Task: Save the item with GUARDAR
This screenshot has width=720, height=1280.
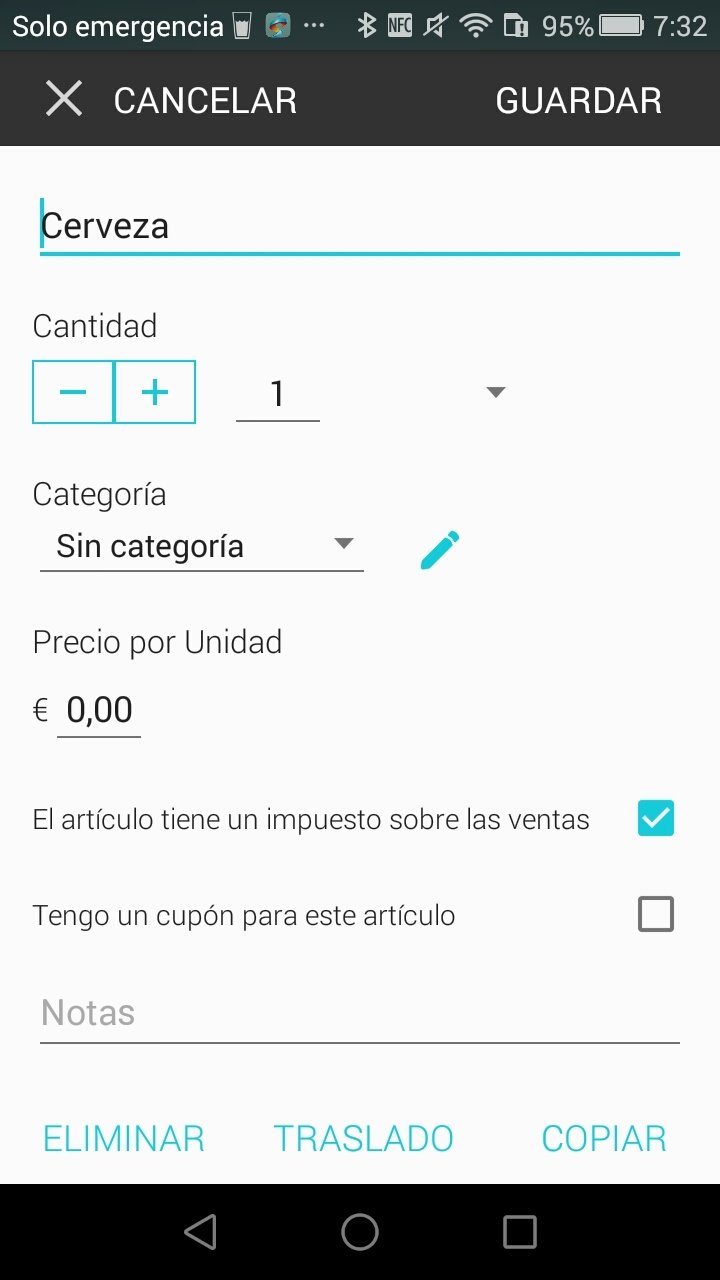Action: (x=578, y=100)
